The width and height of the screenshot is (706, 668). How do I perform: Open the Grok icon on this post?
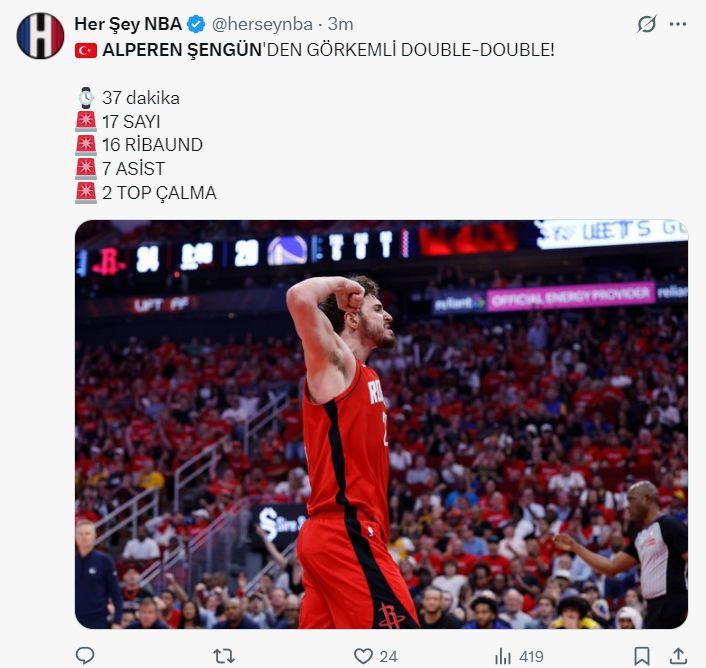click(647, 24)
